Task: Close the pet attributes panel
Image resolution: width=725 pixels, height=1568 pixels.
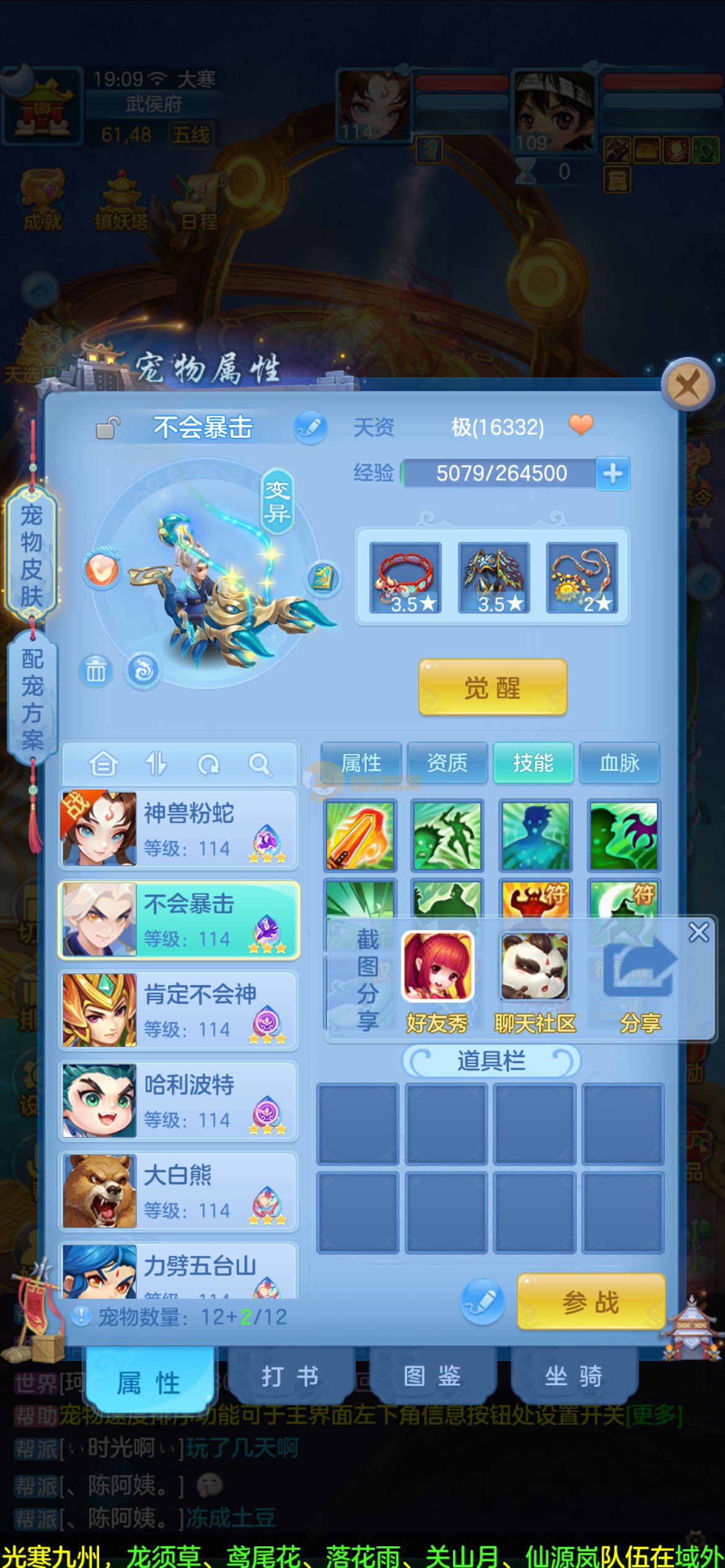Action: 687,385
